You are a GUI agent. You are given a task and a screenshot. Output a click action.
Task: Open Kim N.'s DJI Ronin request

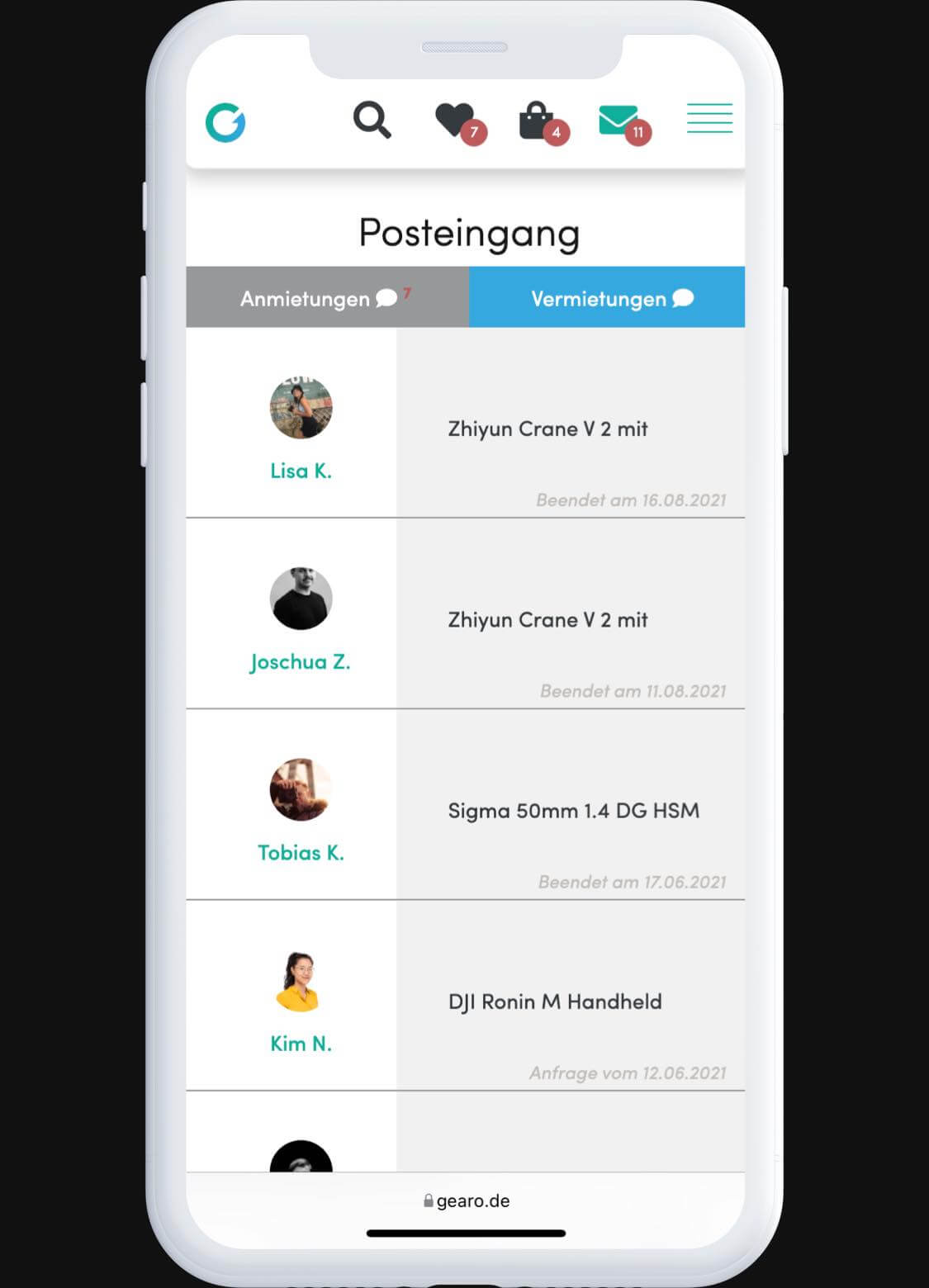click(570, 1002)
